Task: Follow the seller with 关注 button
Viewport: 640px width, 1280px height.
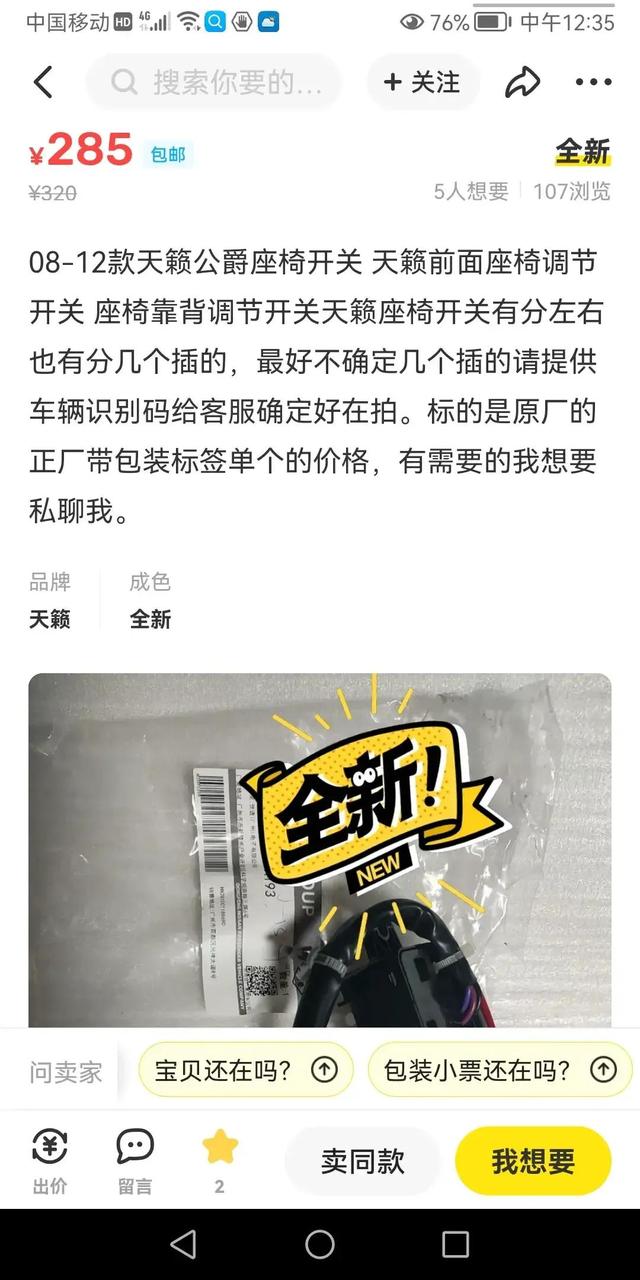Action: [422, 82]
